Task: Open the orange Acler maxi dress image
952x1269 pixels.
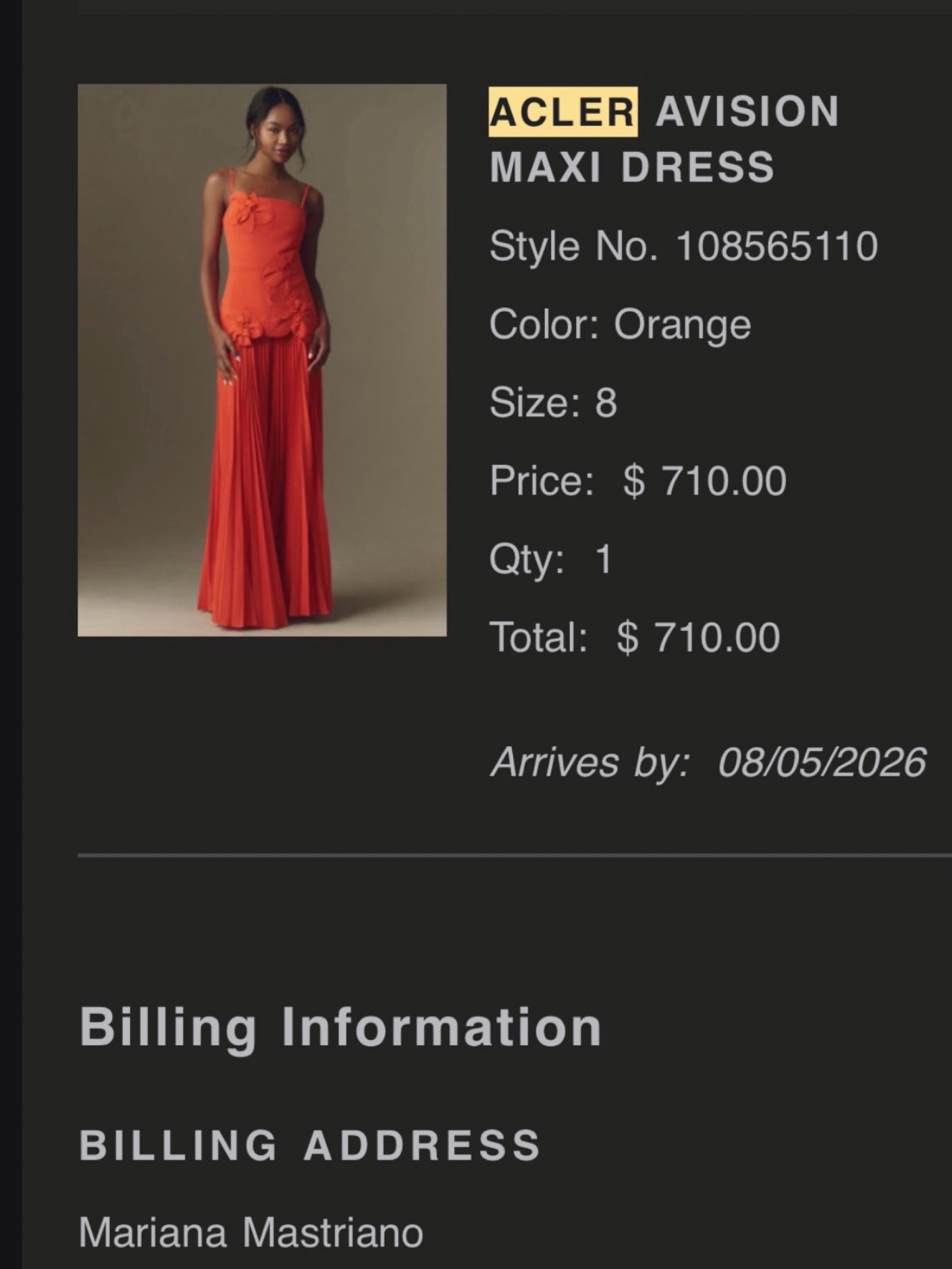Action: (x=262, y=360)
